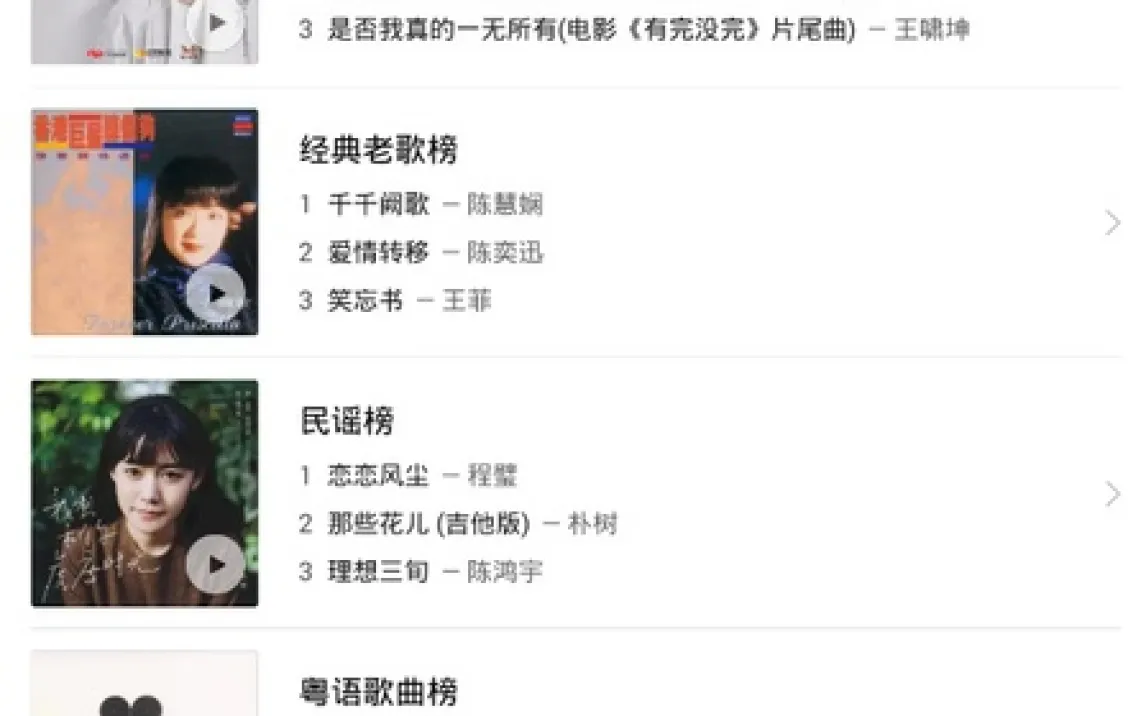Open the 经典老歌榜 chart details
The width and height of the screenshot is (1146, 716).
tap(1112, 223)
